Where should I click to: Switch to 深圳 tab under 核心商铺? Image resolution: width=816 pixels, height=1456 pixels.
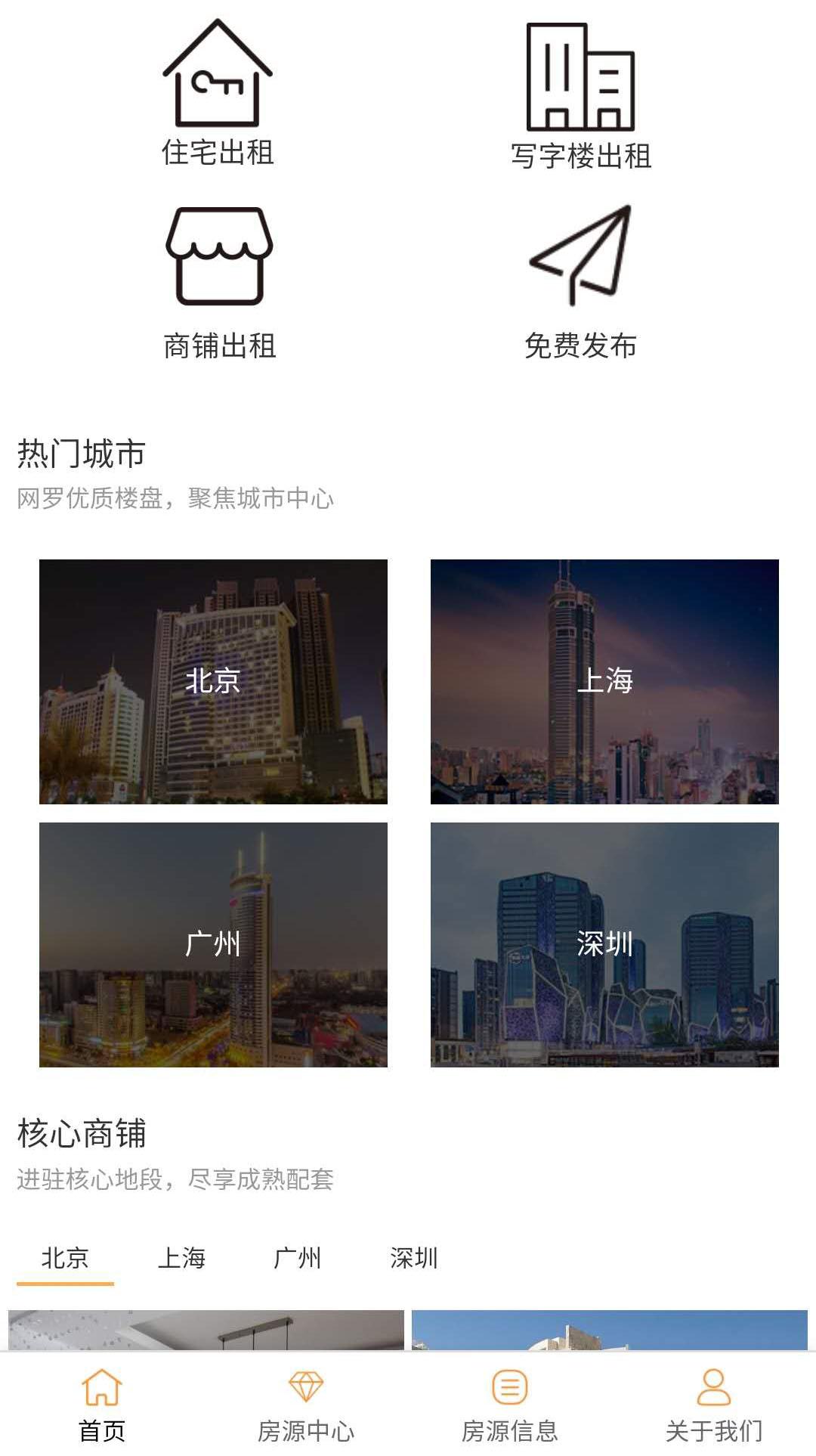click(414, 1258)
